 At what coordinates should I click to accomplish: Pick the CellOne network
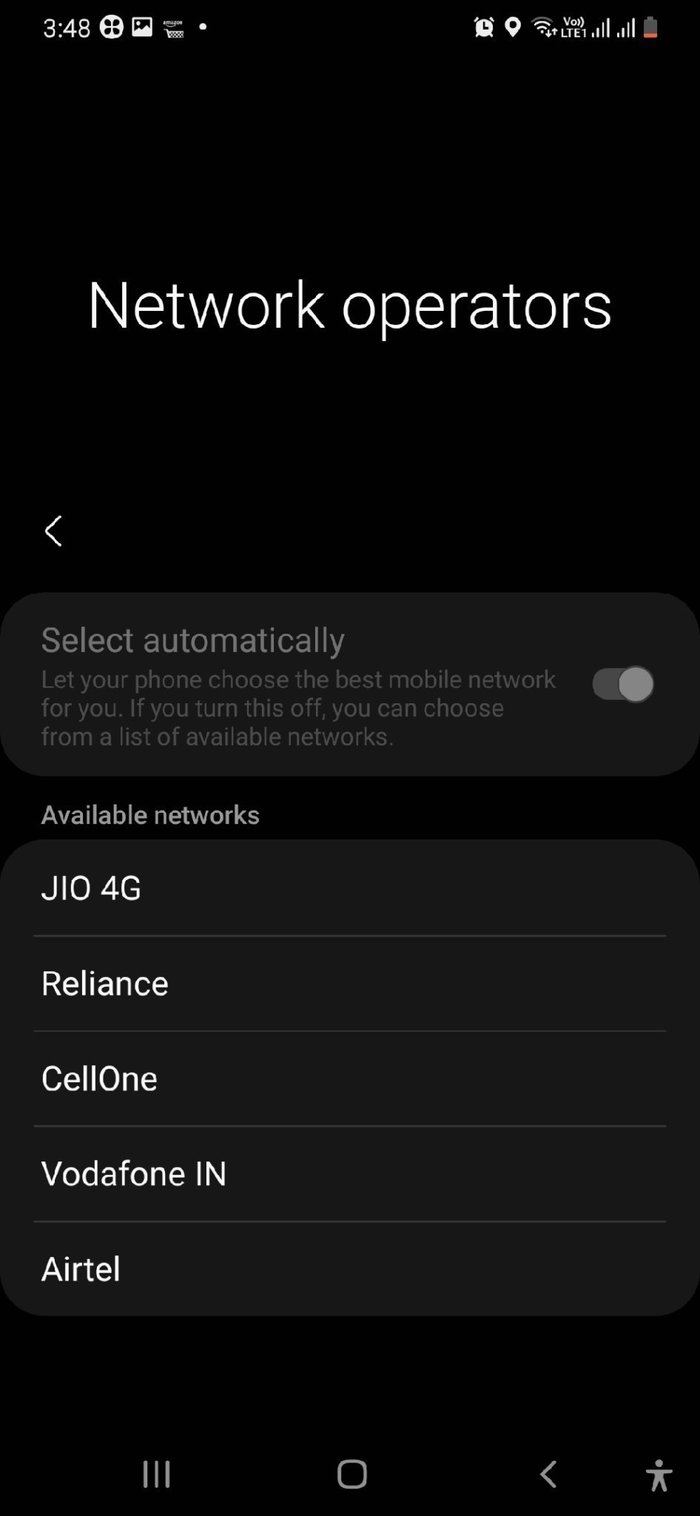[349, 1078]
